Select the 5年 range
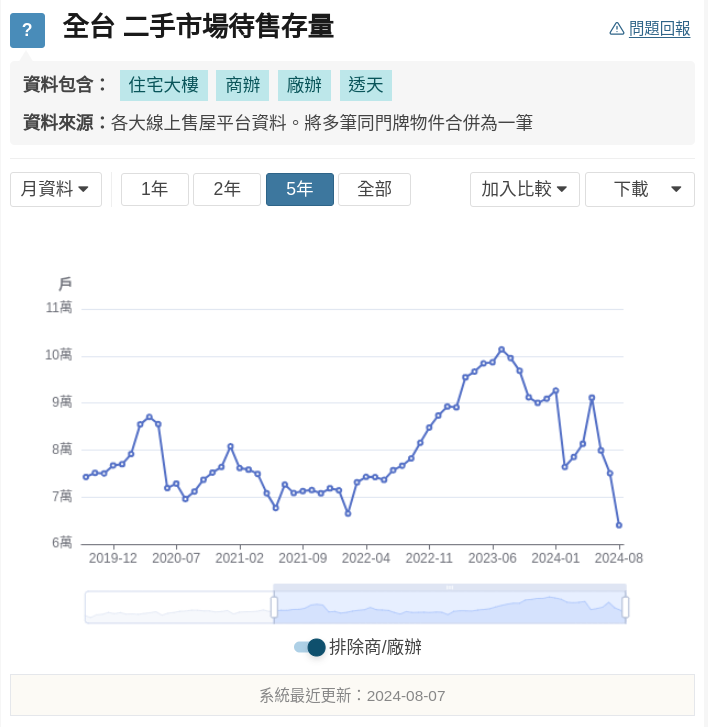708x727 pixels. tap(300, 189)
